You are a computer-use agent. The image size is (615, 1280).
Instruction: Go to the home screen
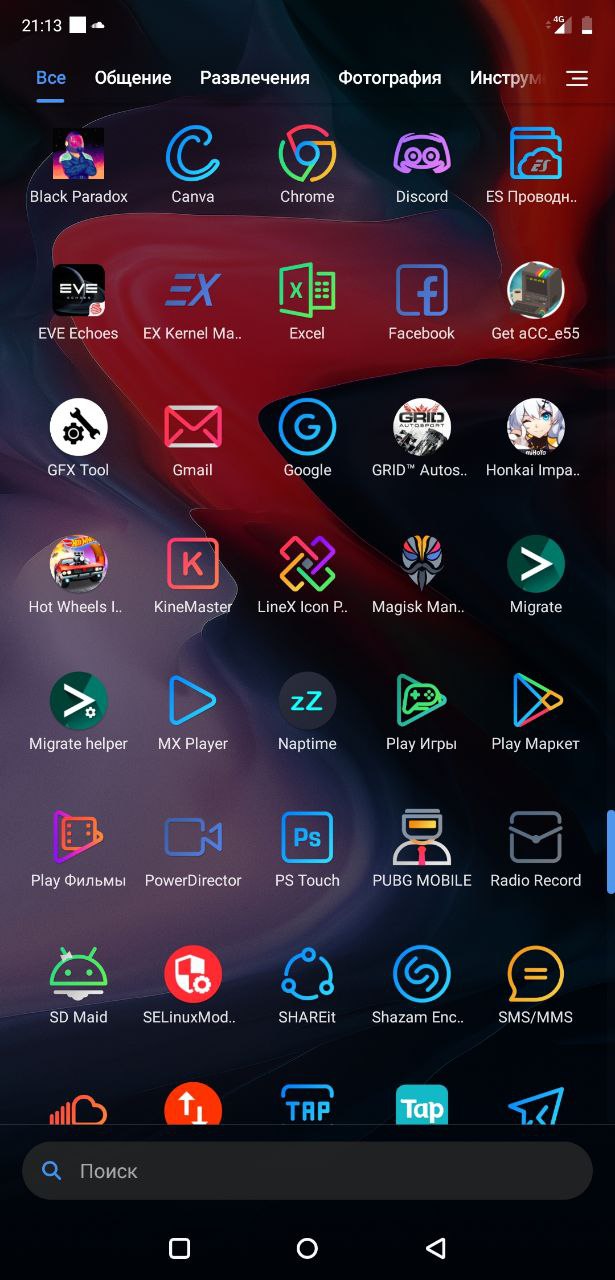[x=307, y=1248]
